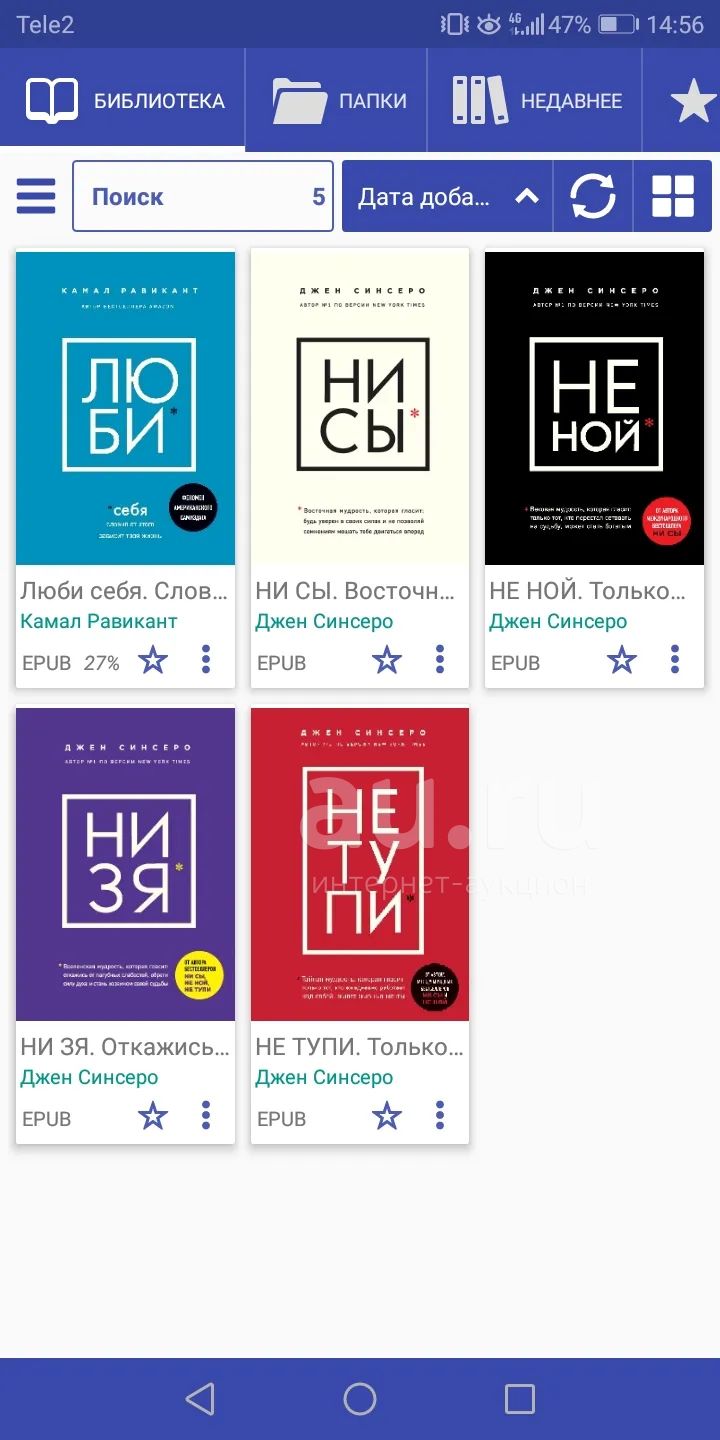This screenshot has height=1440, width=720.
Task: Go back using system navigation
Action: (x=200, y=1399)
